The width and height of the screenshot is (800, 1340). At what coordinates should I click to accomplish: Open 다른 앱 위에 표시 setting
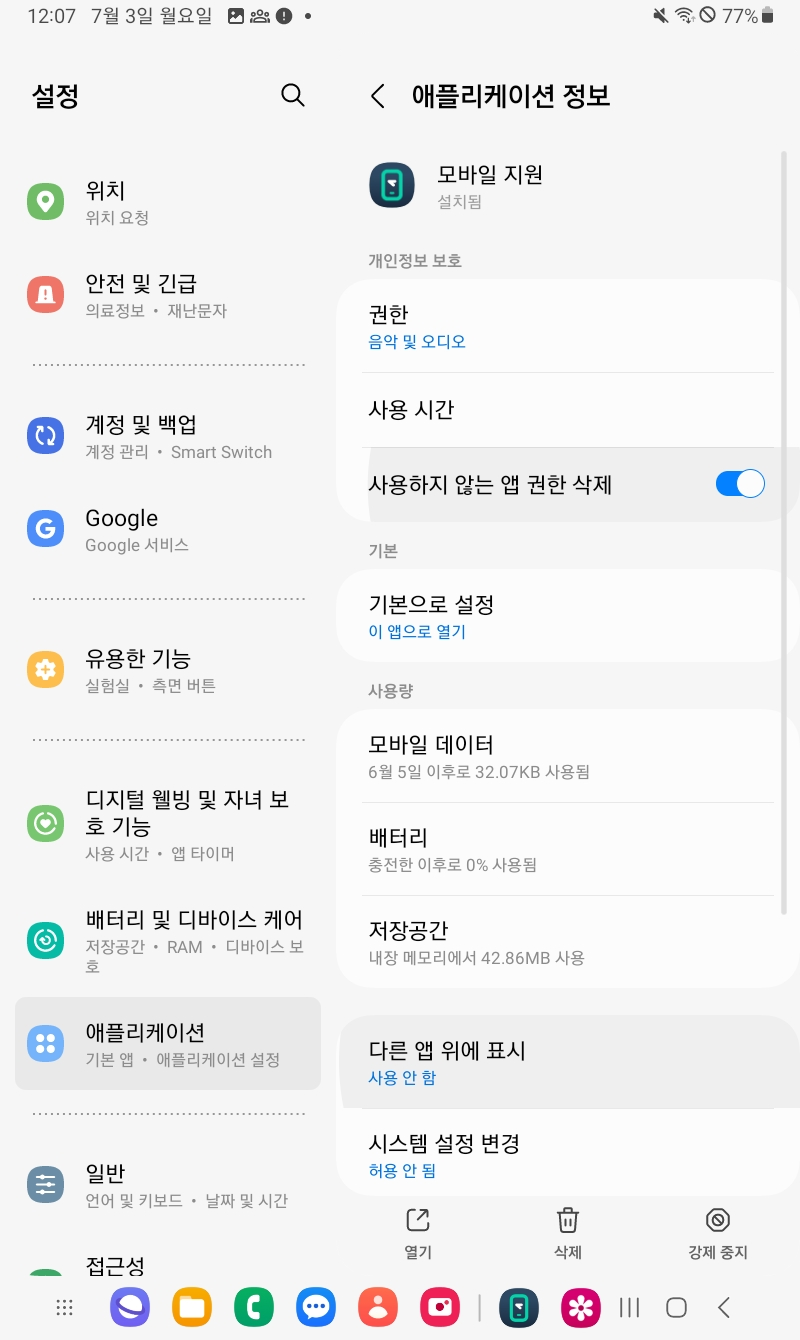pos(566,1062)
